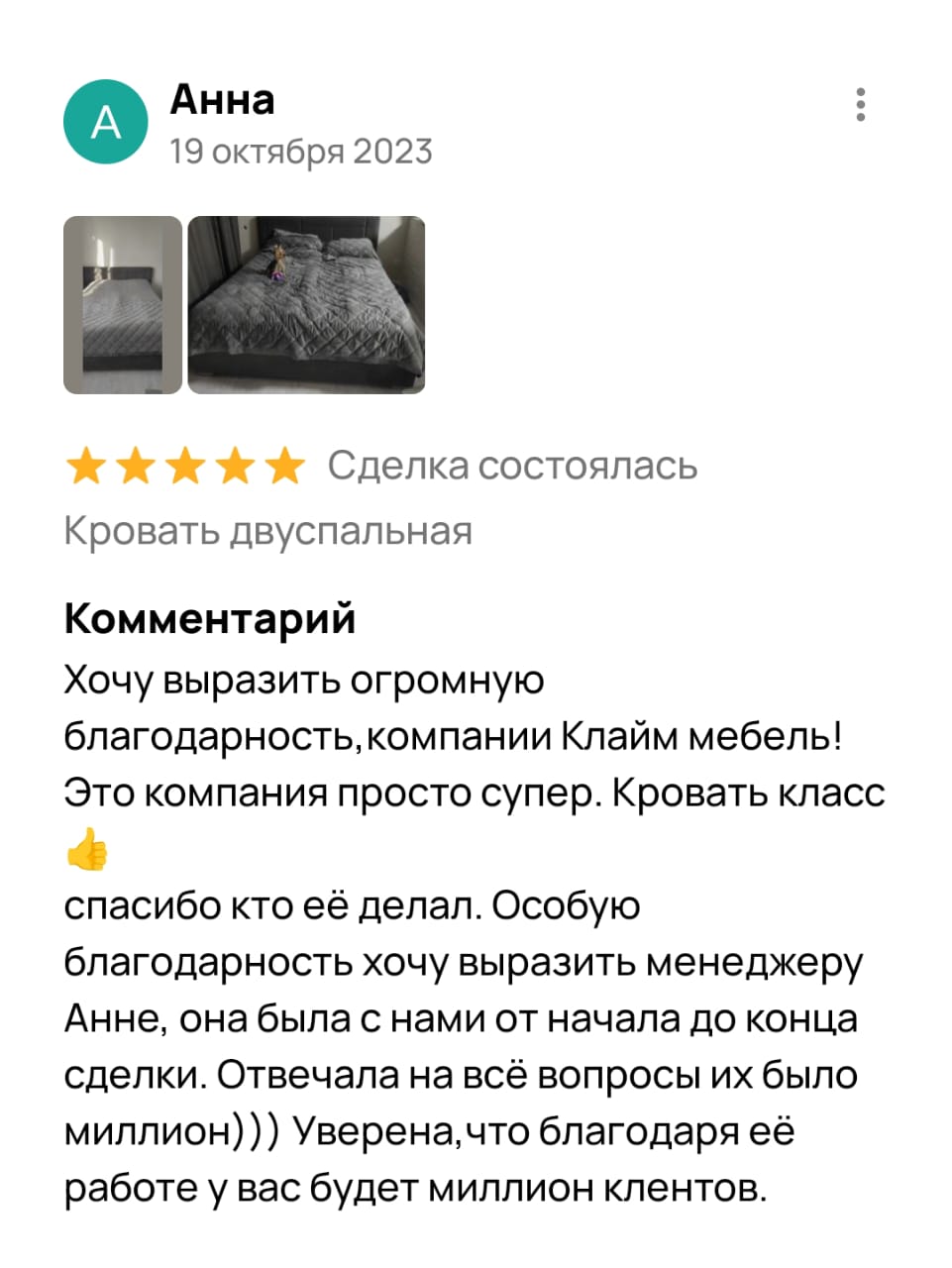Open reviewer Анна's profile avatar

pyautogui.click(x=106, y=123)
